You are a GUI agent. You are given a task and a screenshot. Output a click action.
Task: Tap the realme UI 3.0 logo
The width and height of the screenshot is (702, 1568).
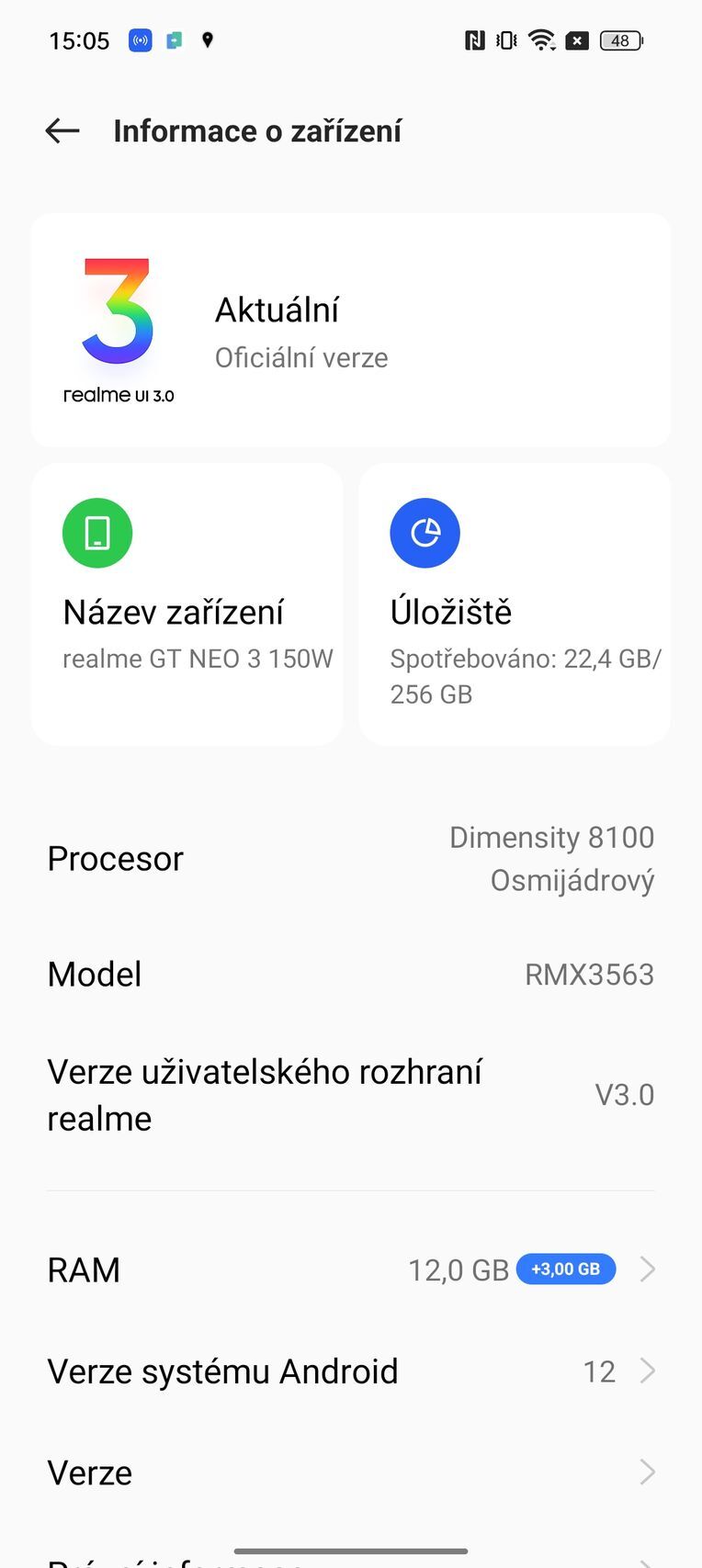point(118,326)
